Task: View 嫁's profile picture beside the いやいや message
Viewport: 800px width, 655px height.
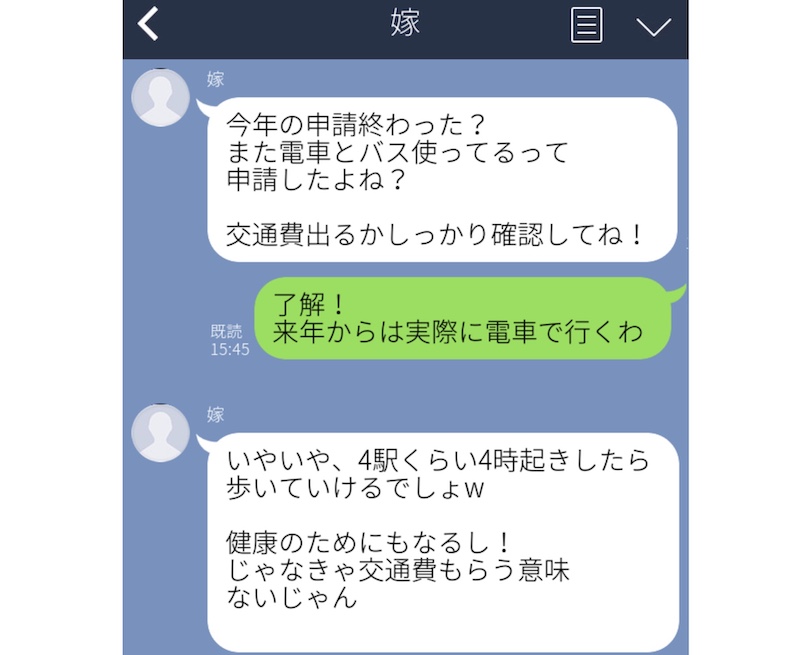Action: [x=161, y=433]
